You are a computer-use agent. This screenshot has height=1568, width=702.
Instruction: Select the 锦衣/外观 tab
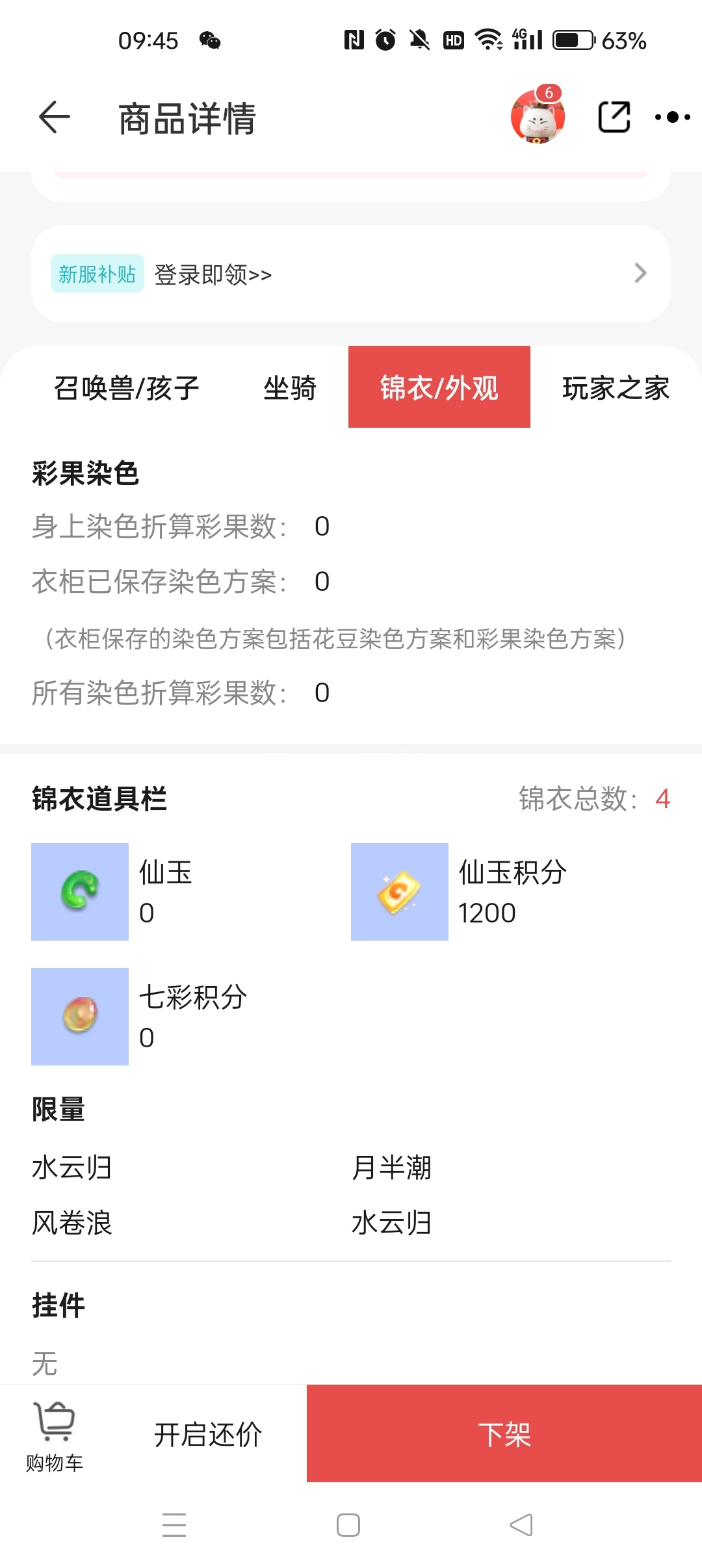(439, 387)
